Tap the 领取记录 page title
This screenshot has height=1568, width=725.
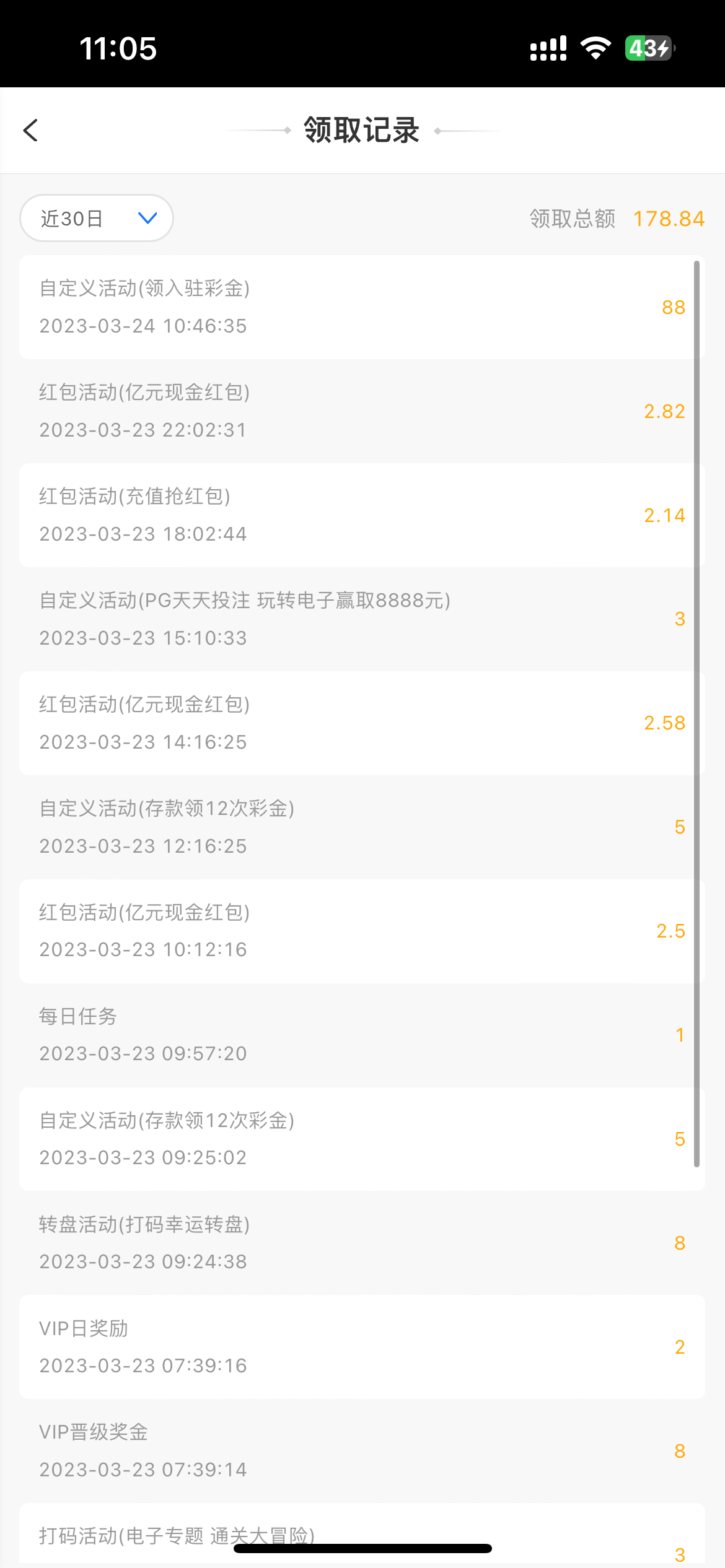click(361, 130)
